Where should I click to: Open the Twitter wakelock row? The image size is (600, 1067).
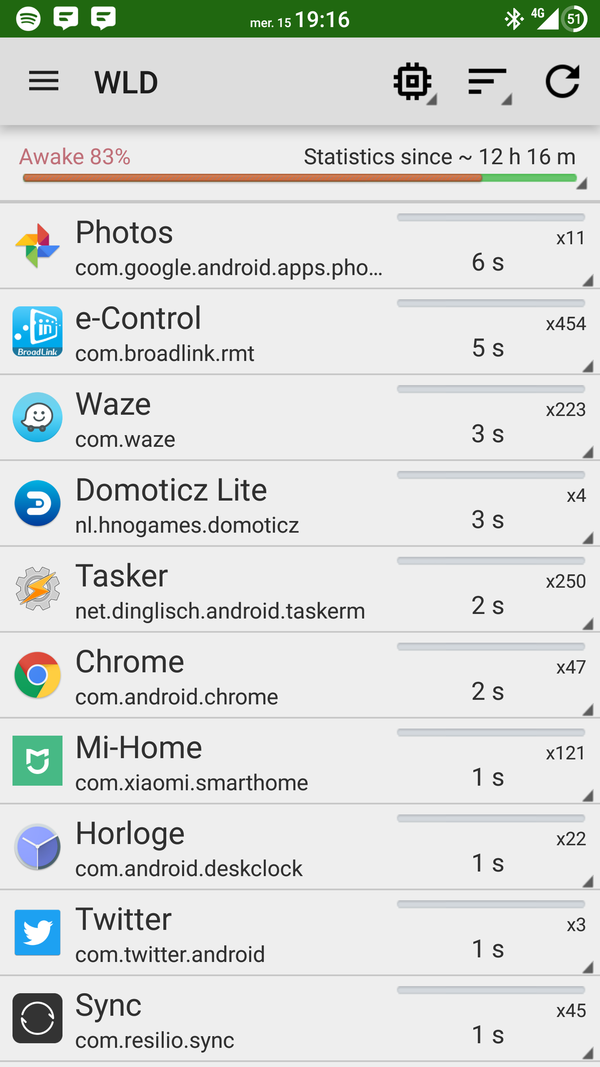click(300, 932)
